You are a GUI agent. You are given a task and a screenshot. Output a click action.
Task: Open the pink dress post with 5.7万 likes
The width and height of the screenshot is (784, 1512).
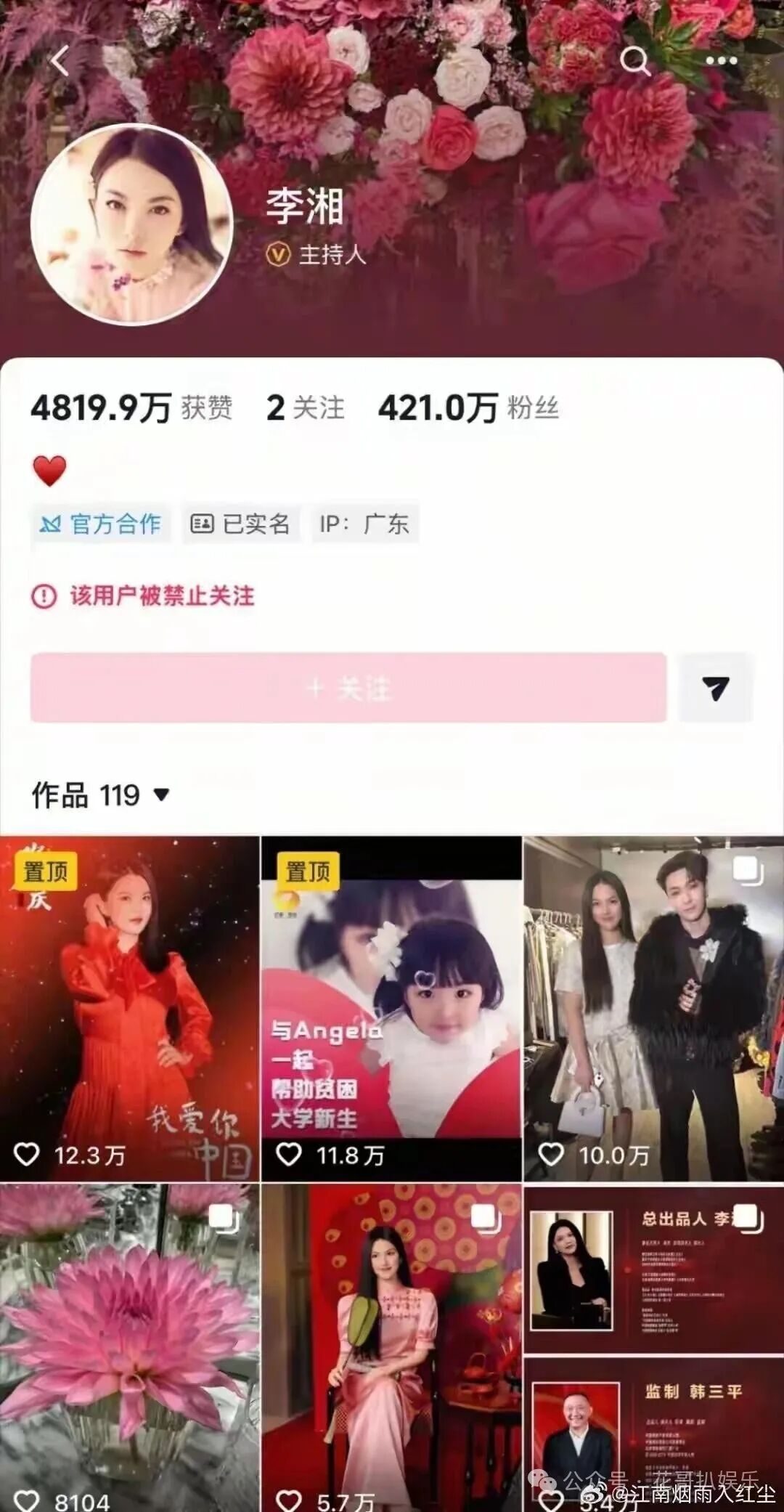click(x=391, y=1347)
